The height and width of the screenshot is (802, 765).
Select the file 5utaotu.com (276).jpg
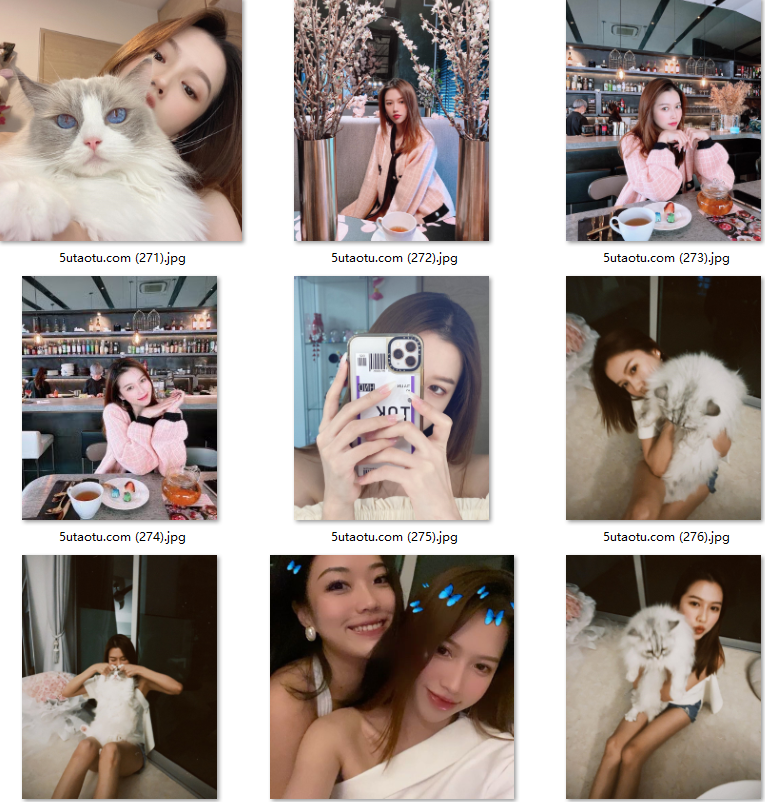pos(664,398)
